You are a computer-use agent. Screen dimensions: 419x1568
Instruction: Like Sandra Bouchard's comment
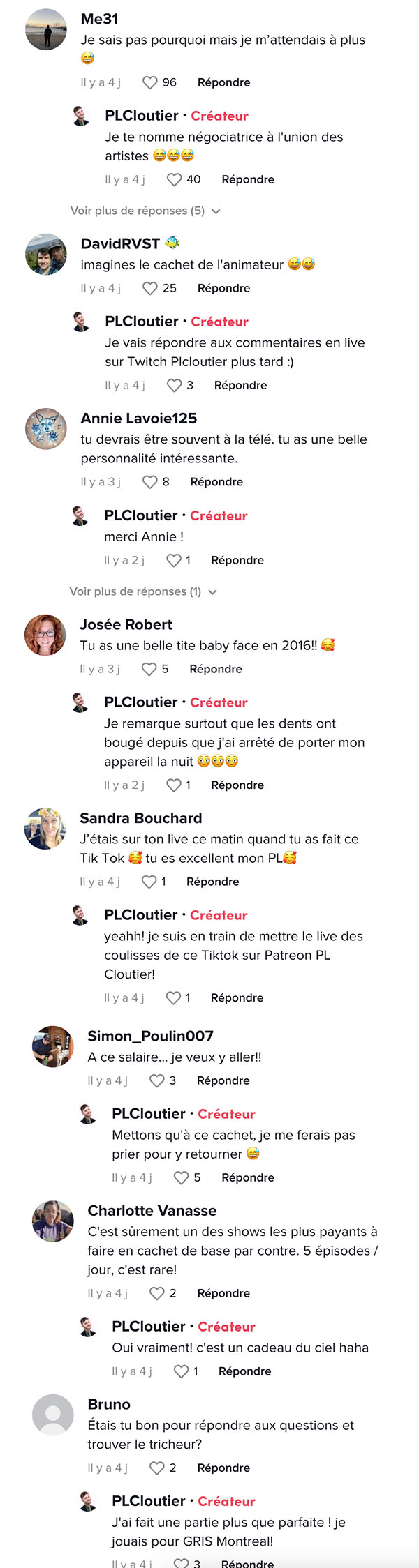(149, 882)
